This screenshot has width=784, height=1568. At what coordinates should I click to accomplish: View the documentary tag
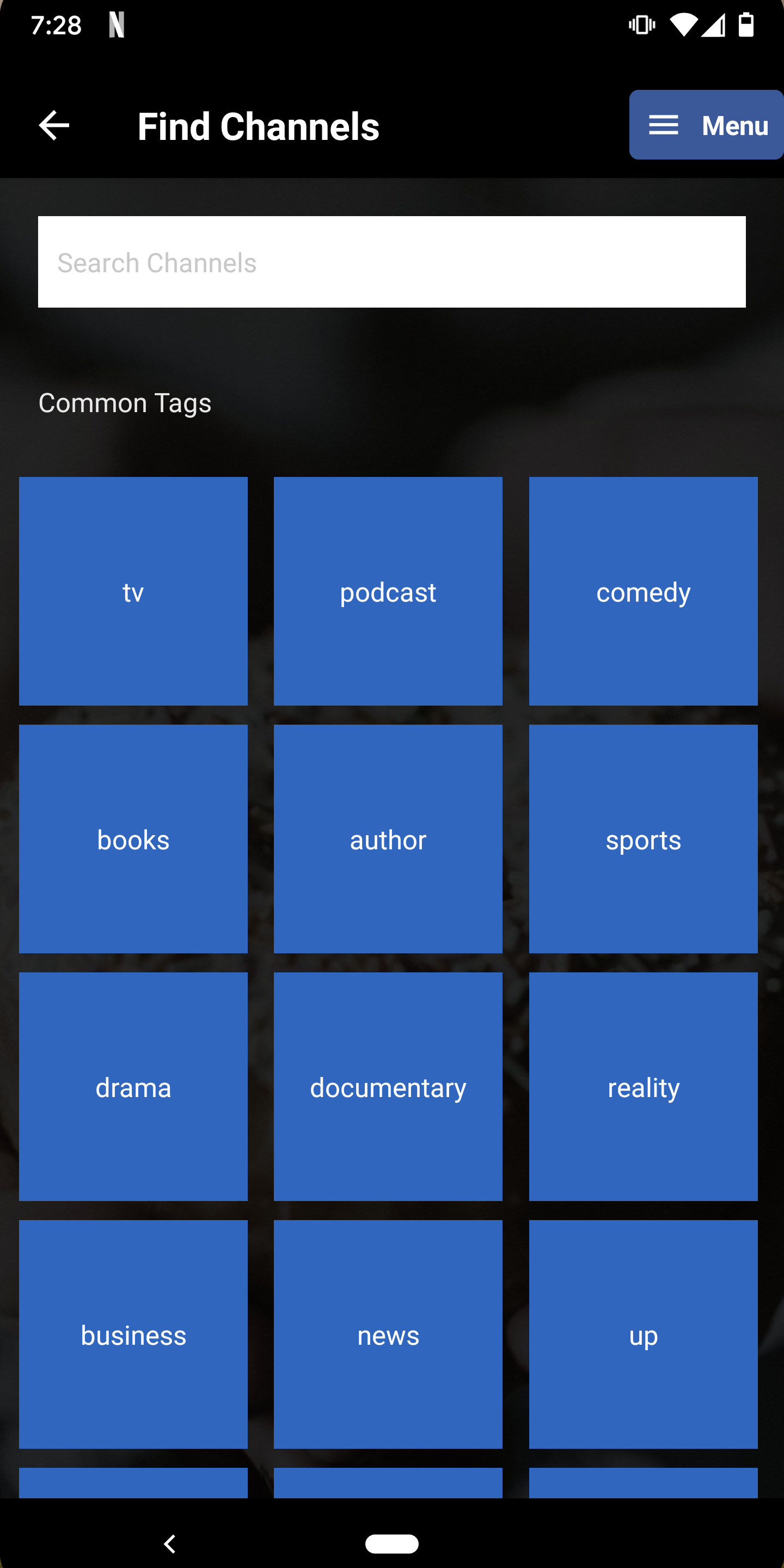click(x=388, y=1087)
